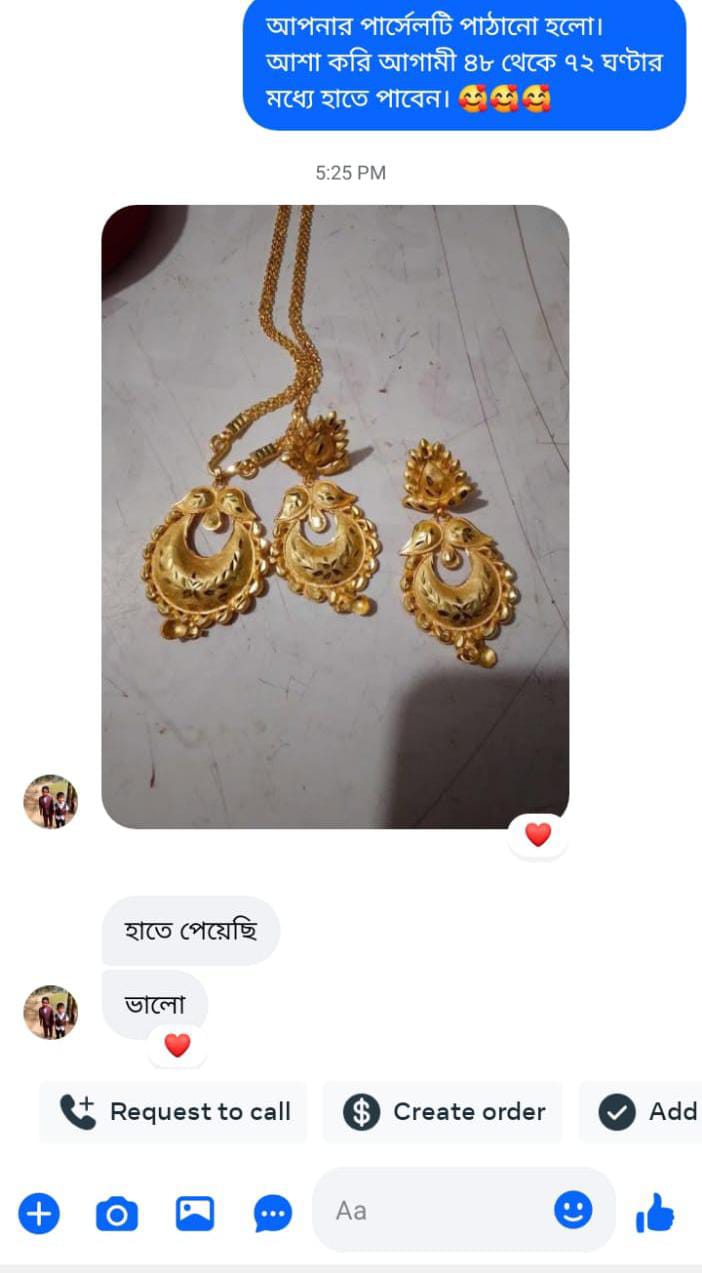Tap the Create order button
This screenshot has width=702, height=1273.
tap(443, 1112)
